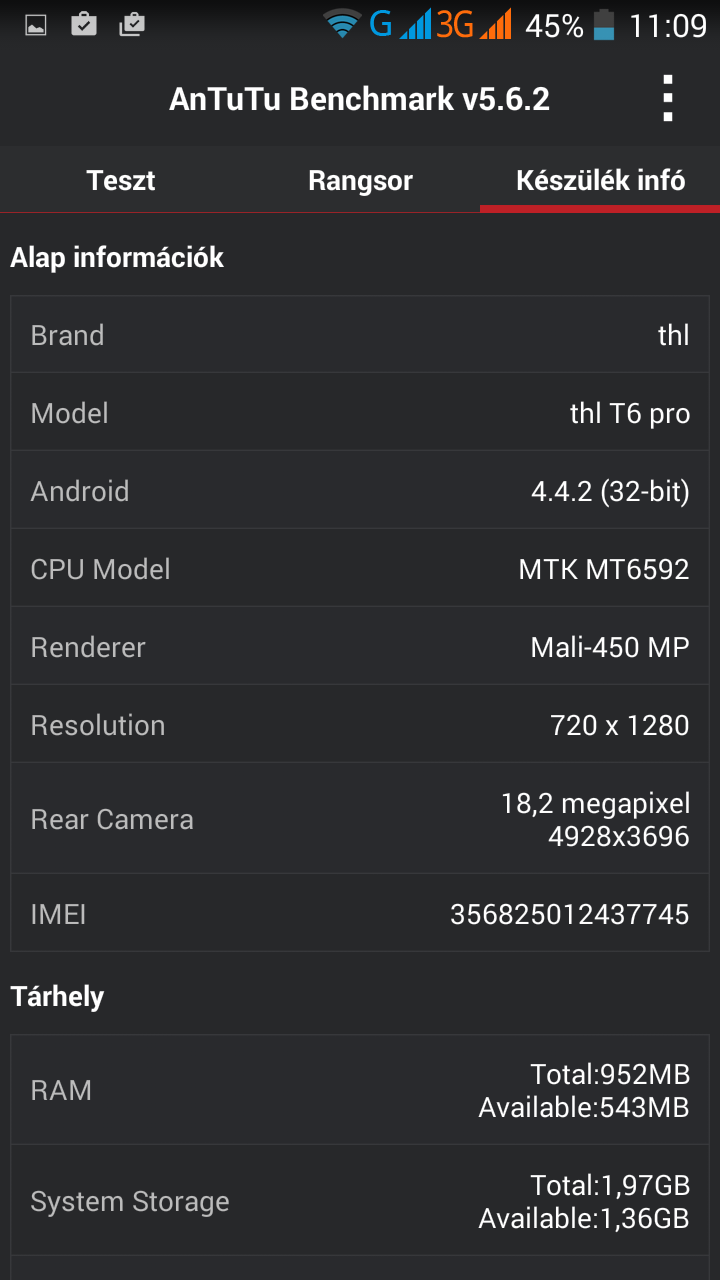
Task: Select the Készülék infó tab
Action: [598, 181]
